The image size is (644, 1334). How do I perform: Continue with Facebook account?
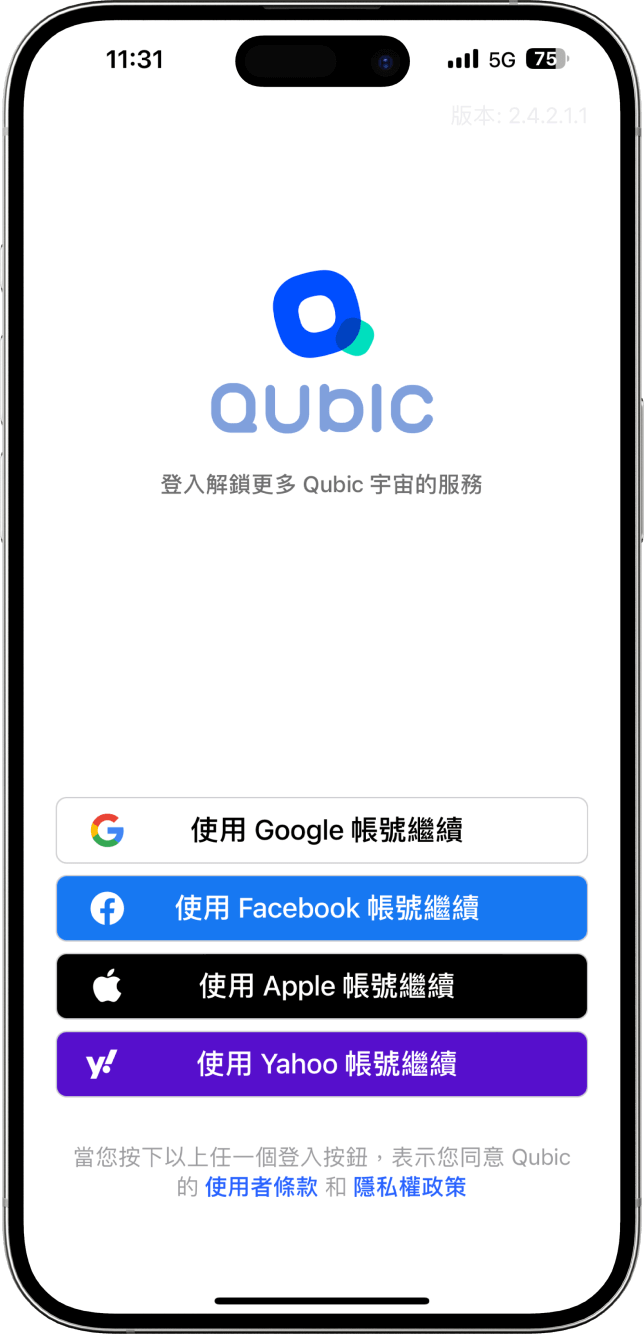click(x=321, y=908)
